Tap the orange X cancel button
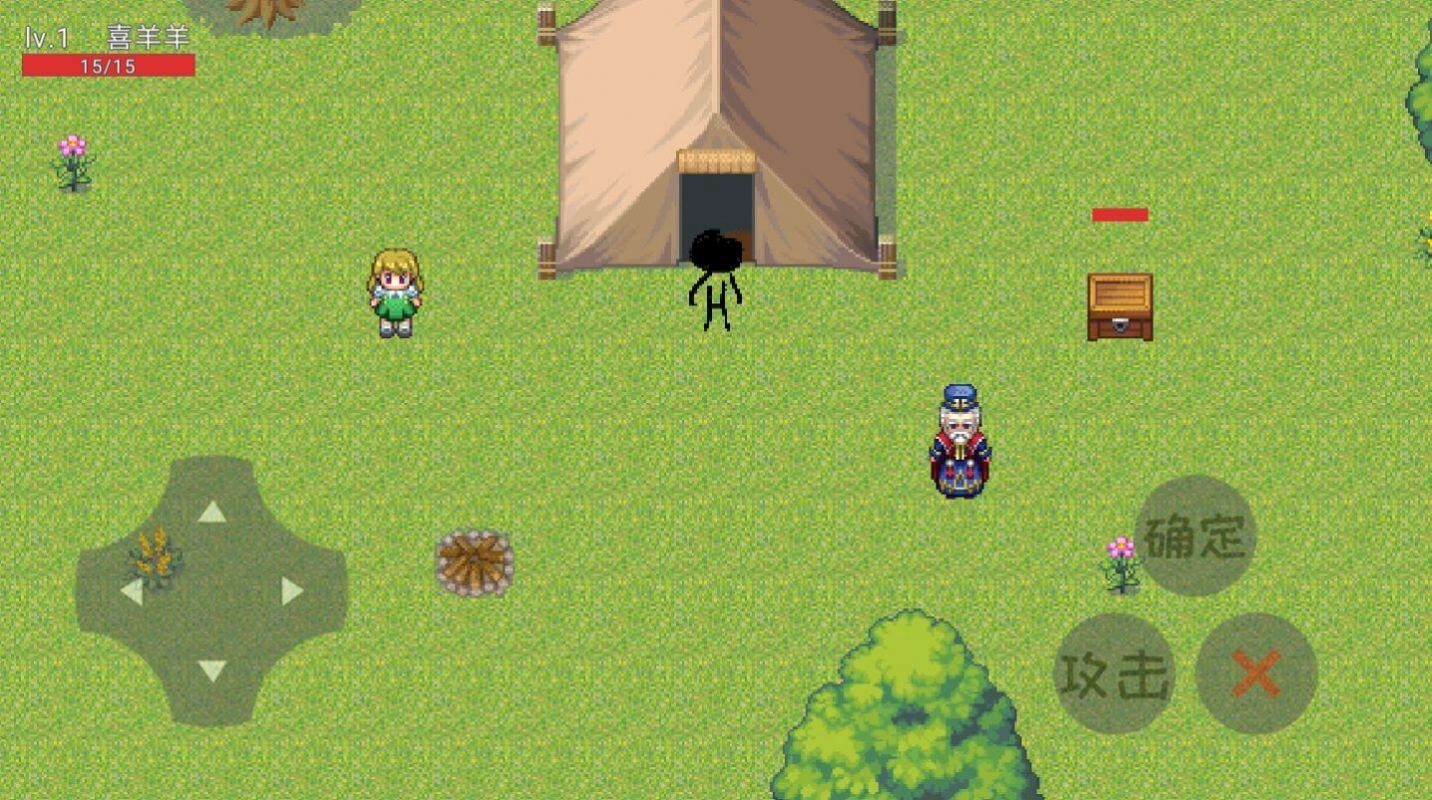The image size is (1432, 800). [1256, 674]
